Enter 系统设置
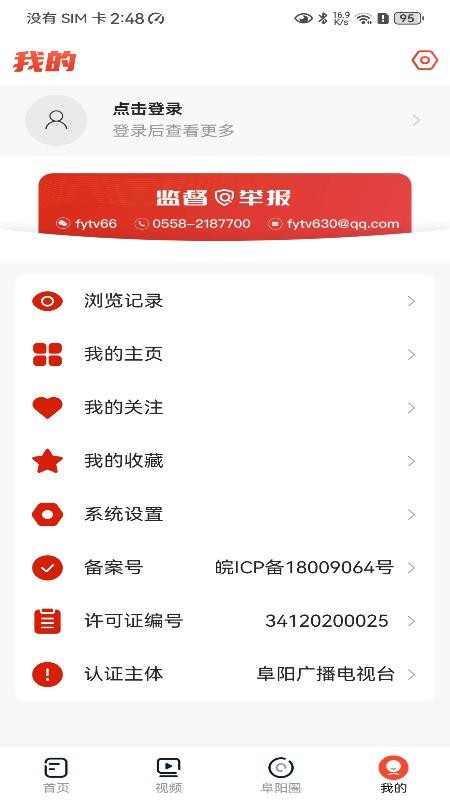This screenshot has height=800, width=450. 225,514
